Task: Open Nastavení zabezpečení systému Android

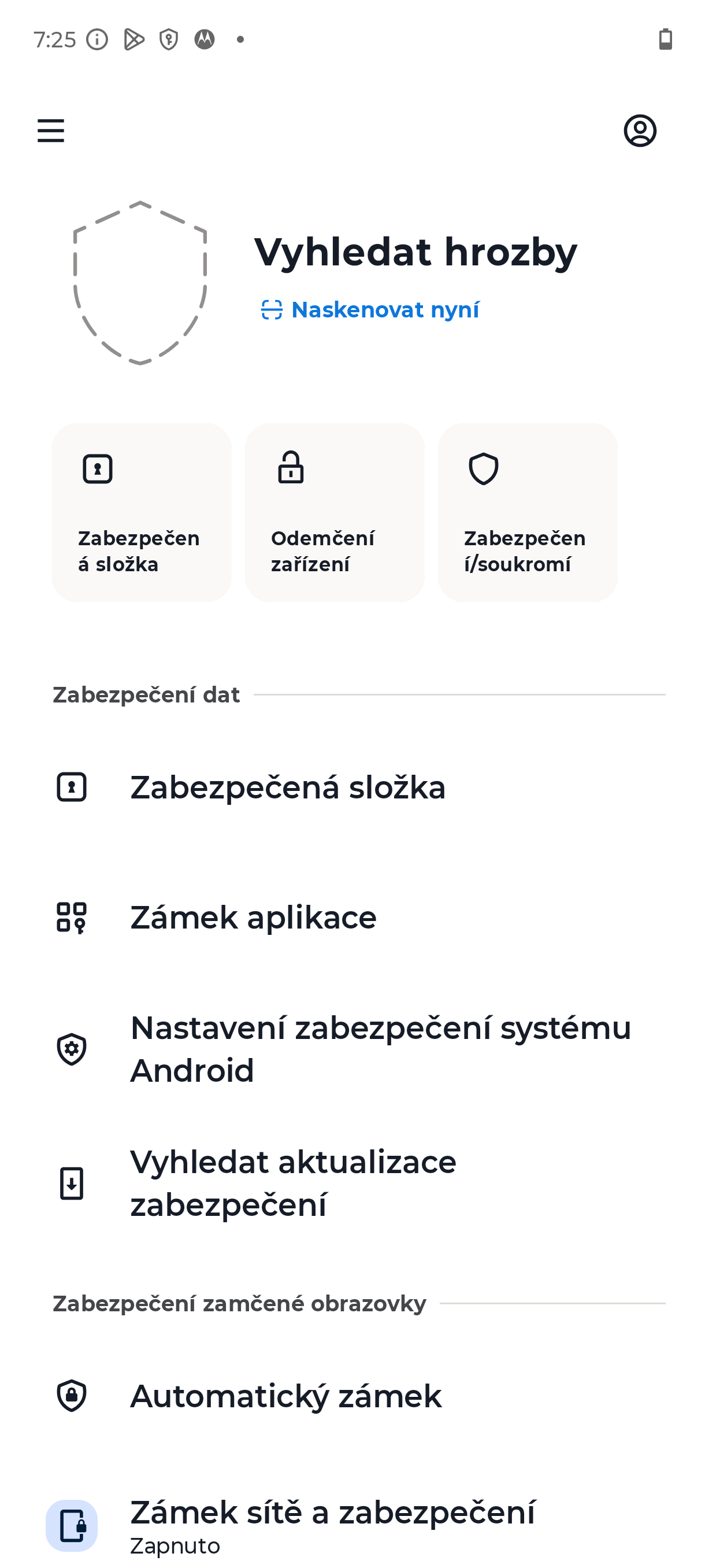Action: coord(380,1049)
